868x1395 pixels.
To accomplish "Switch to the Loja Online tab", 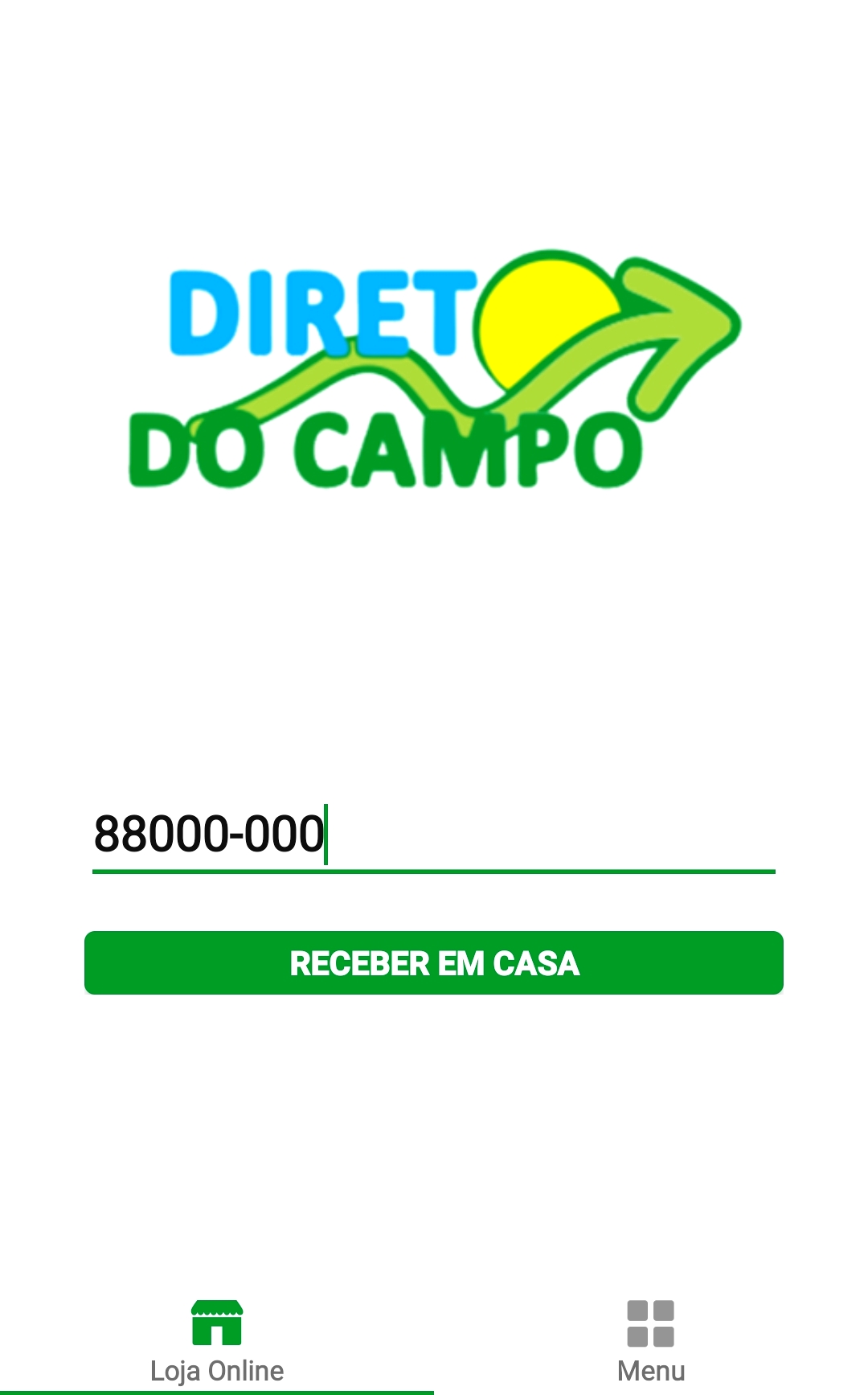I will coord(217,1341).
